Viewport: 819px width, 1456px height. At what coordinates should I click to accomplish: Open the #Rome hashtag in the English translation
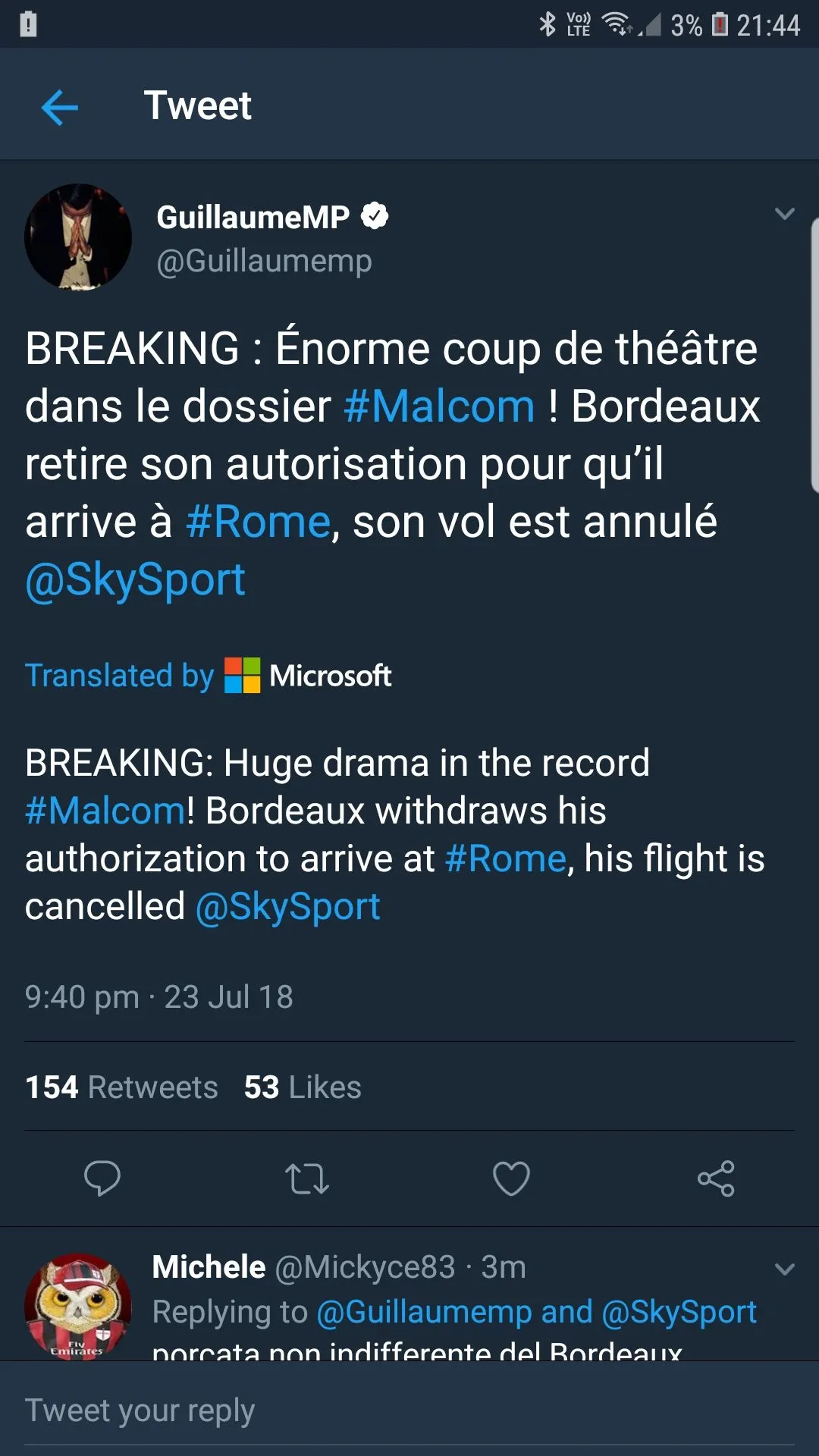coord(505,858)
